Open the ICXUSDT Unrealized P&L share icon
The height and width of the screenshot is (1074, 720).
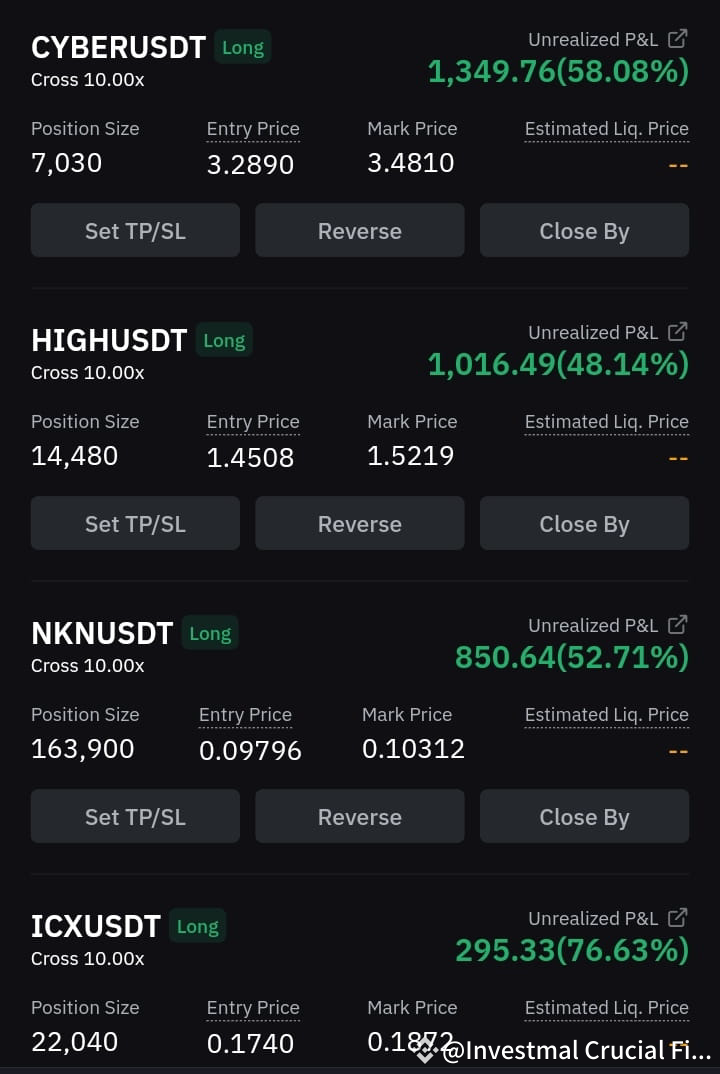click(x=679, y=917)
